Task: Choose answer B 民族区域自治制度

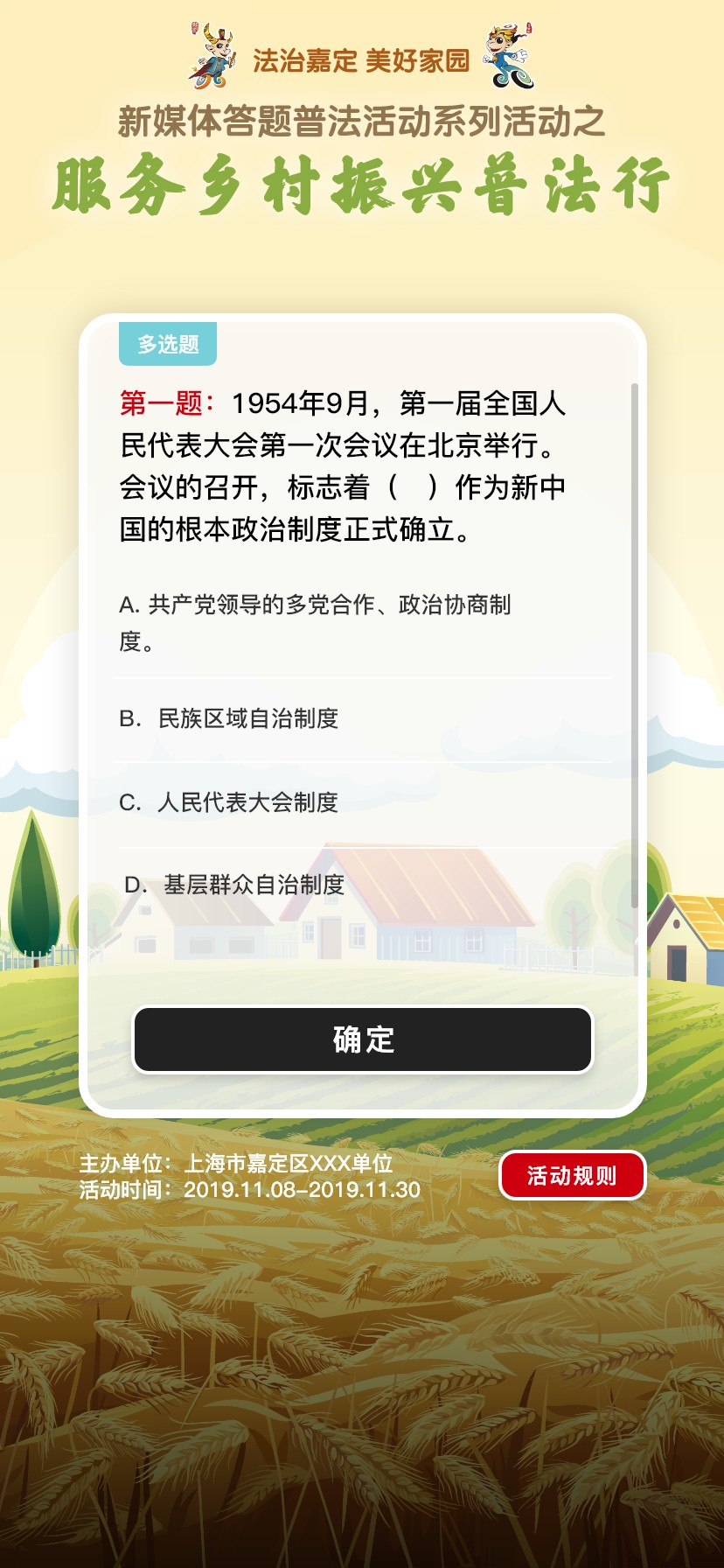Action: [x=362, y=719]
